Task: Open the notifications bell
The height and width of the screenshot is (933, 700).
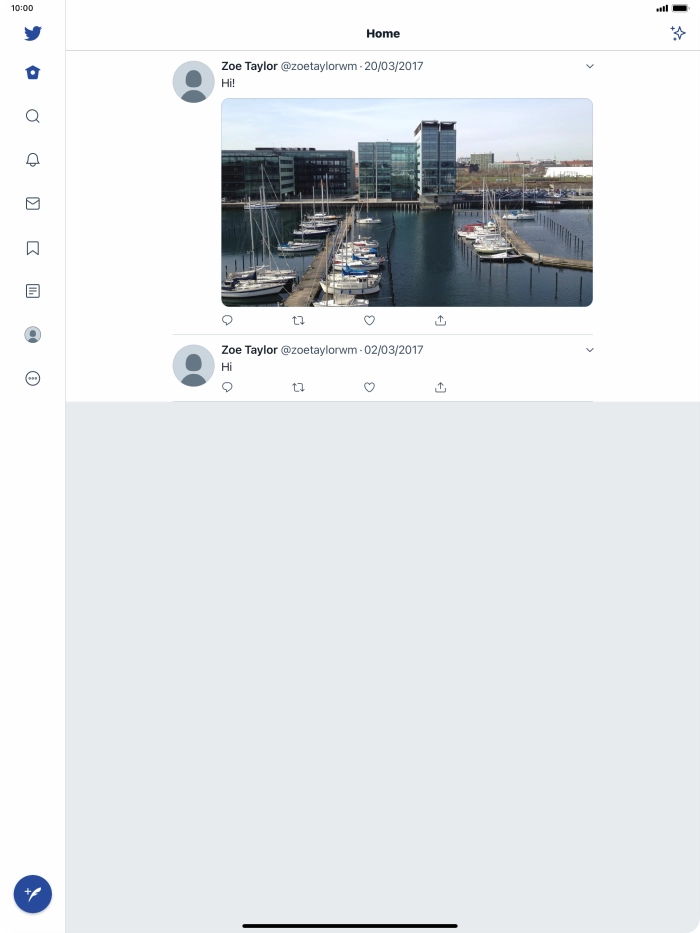Action: (x=33, y=160)
